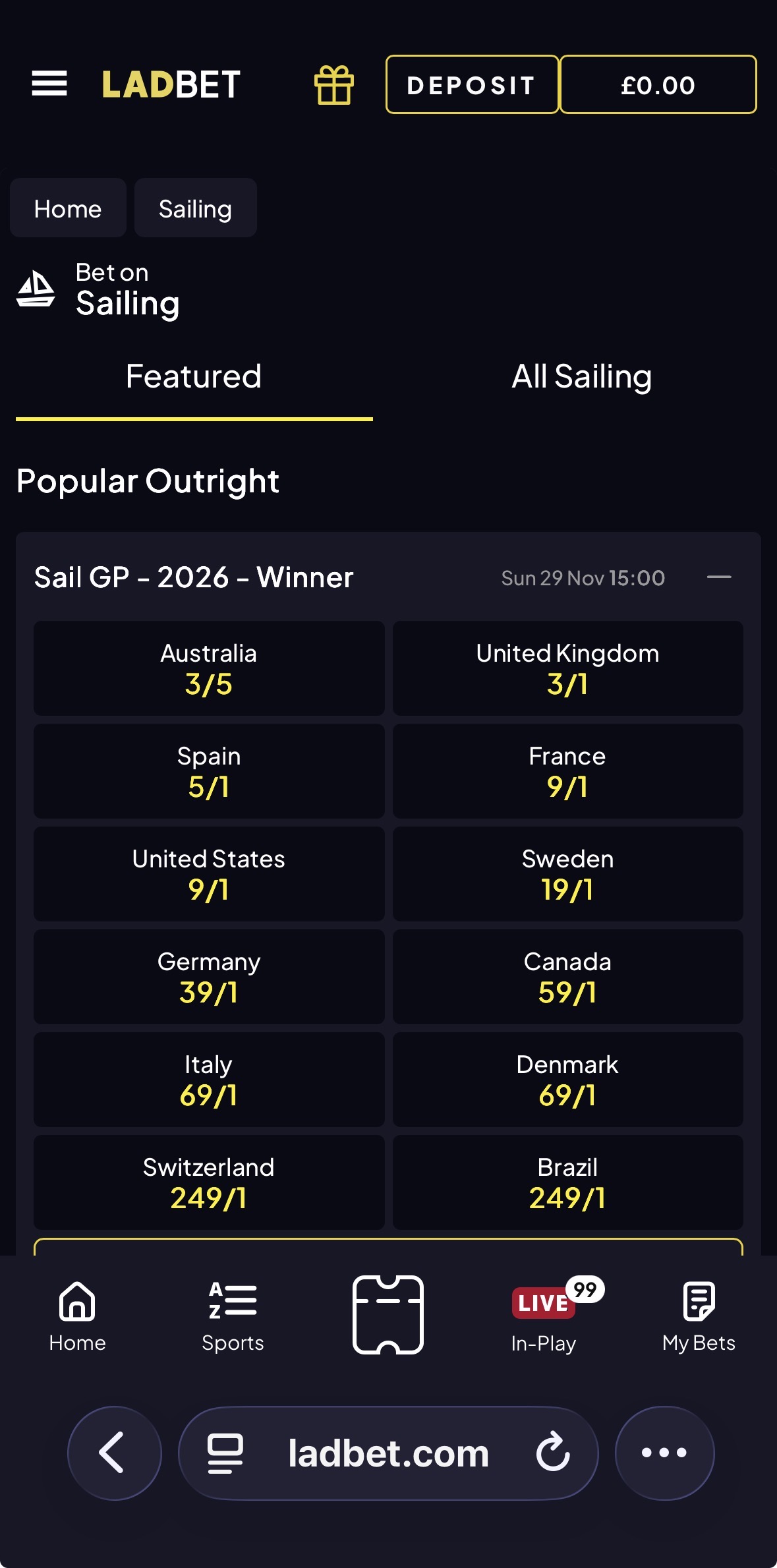Open the Sports A-Z tab

pos(233,1316)
